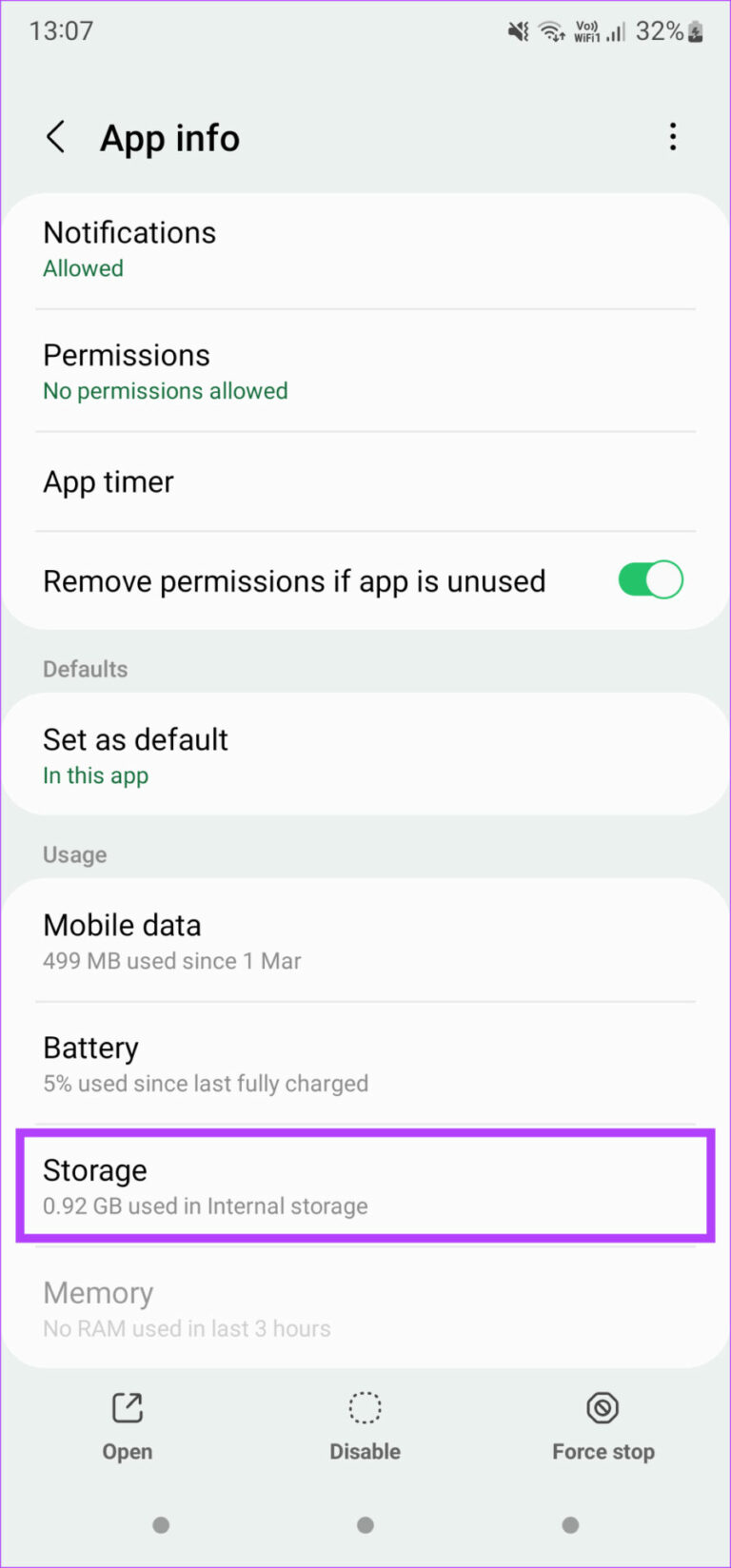Open the Permissions row
This screenshot has height=1568, width=731.
pos(365,372)
